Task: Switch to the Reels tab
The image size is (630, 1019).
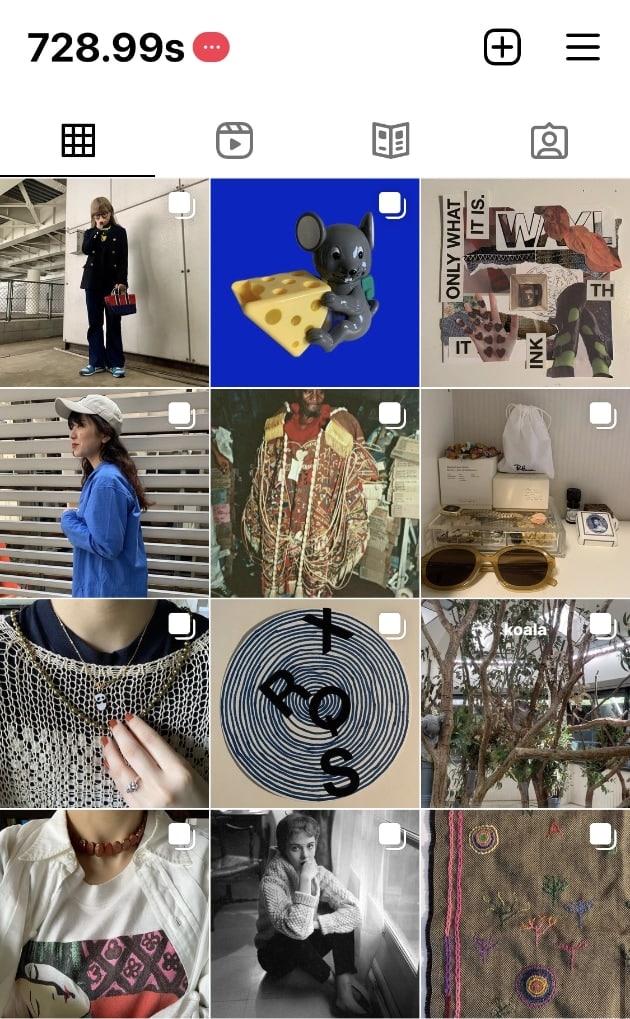Action: [234, 141]
